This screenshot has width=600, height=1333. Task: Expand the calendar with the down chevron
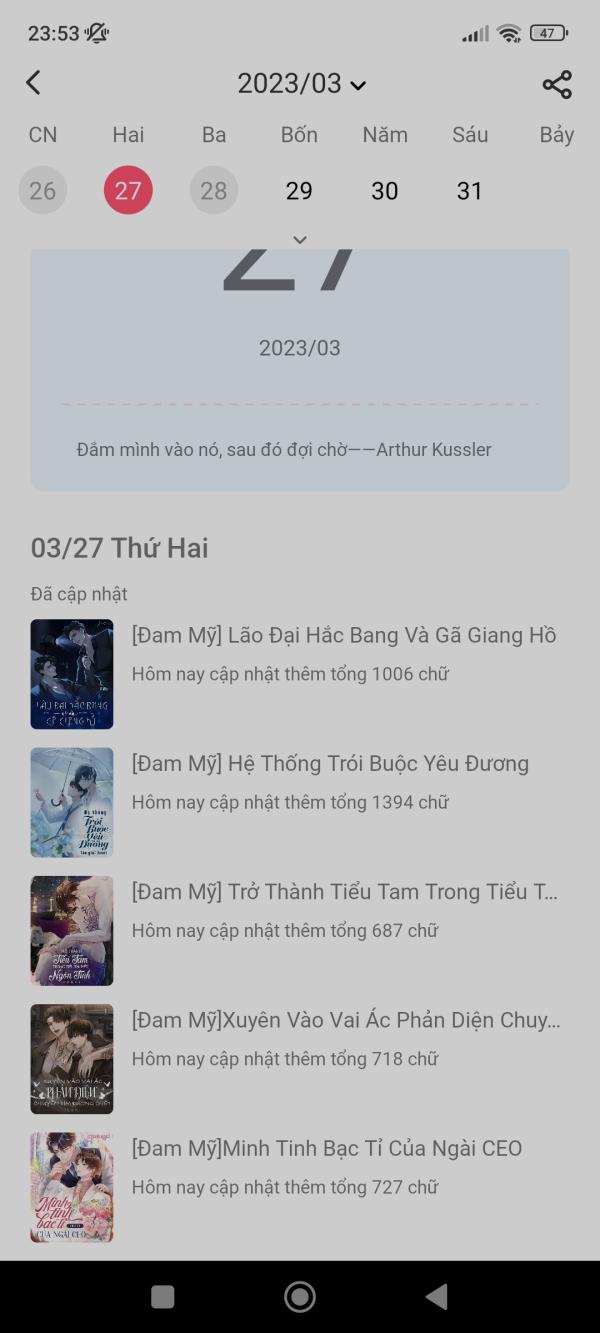tap(299, 240)
